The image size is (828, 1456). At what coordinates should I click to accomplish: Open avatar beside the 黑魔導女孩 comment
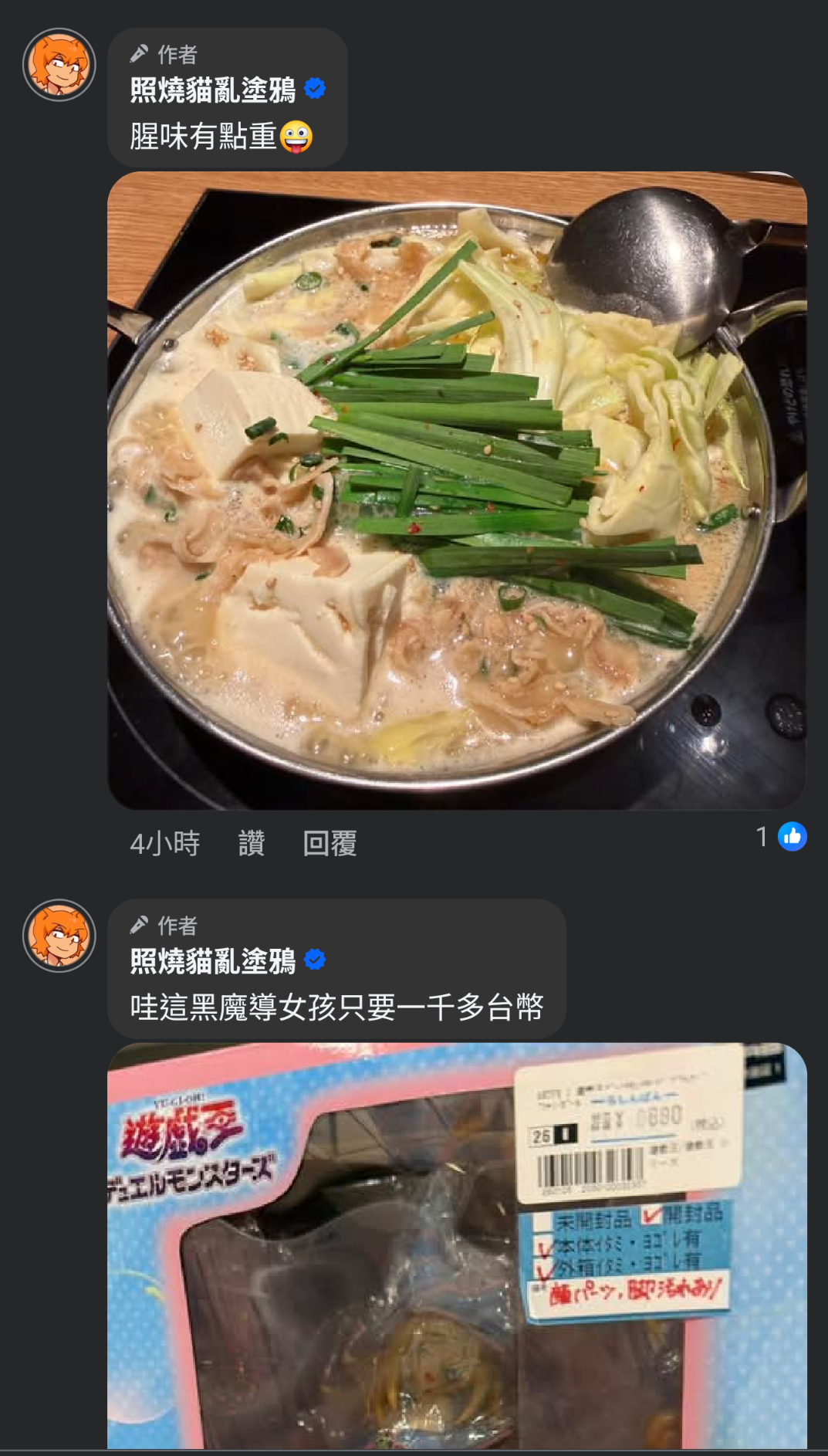coord(59,936)
